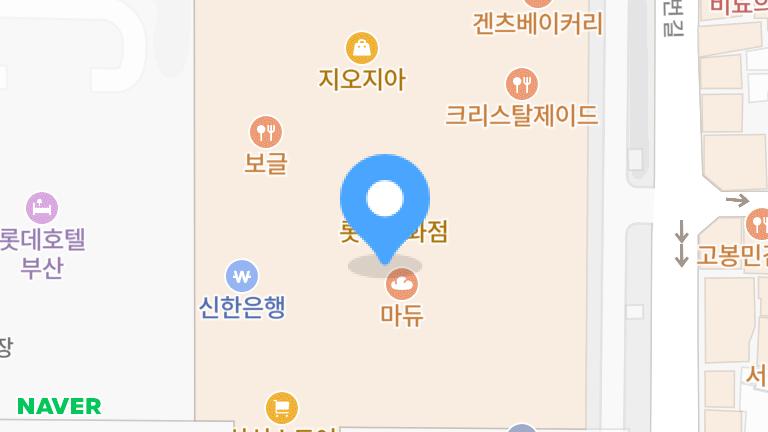
Task: Select the 지오지아 shopping marker
Action: click(x=362, y=47)
